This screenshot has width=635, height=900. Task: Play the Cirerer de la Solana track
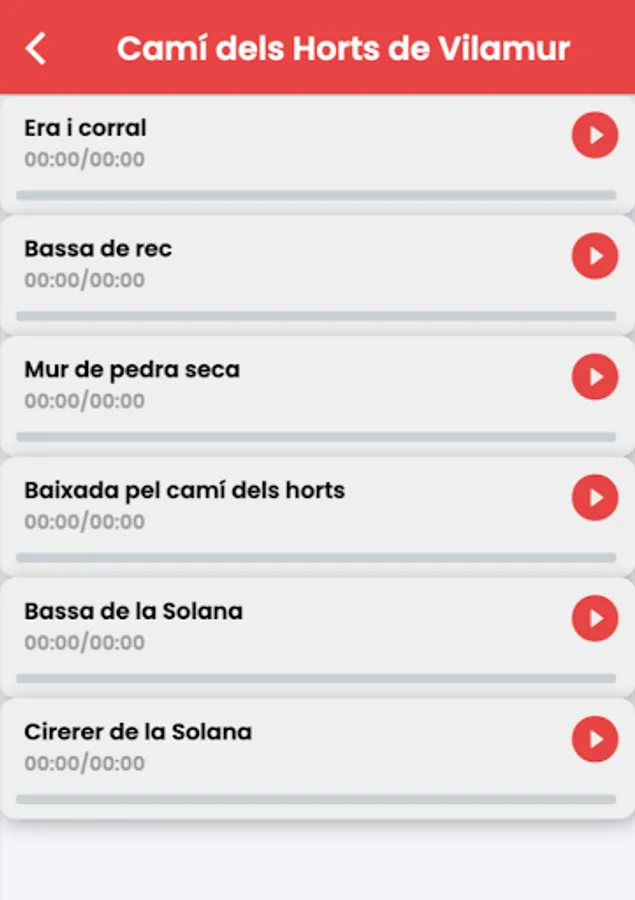coord(595,739)
